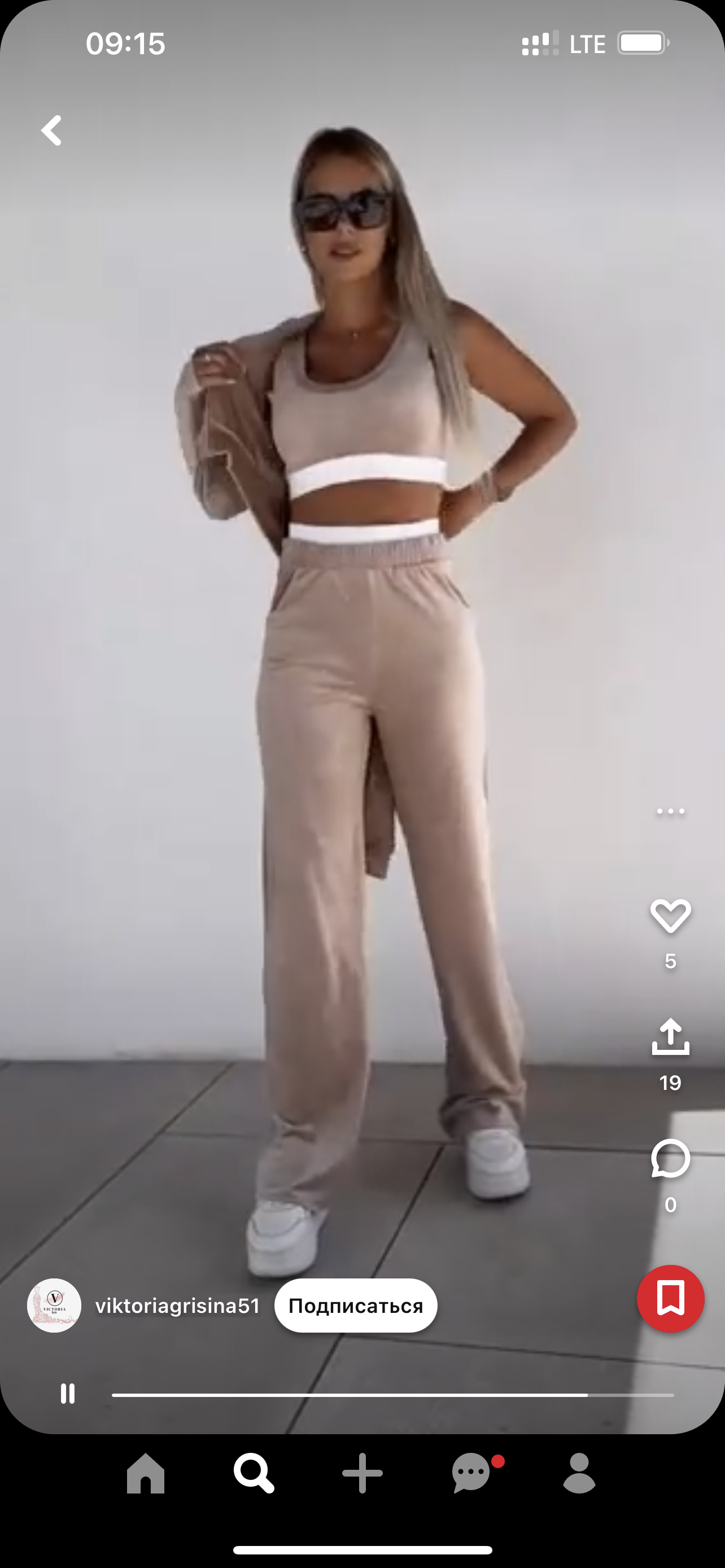The image size is (725, 1568).
Task: Open viktoriagrisina51 profile avatar
Action: tap(54, 1305)
